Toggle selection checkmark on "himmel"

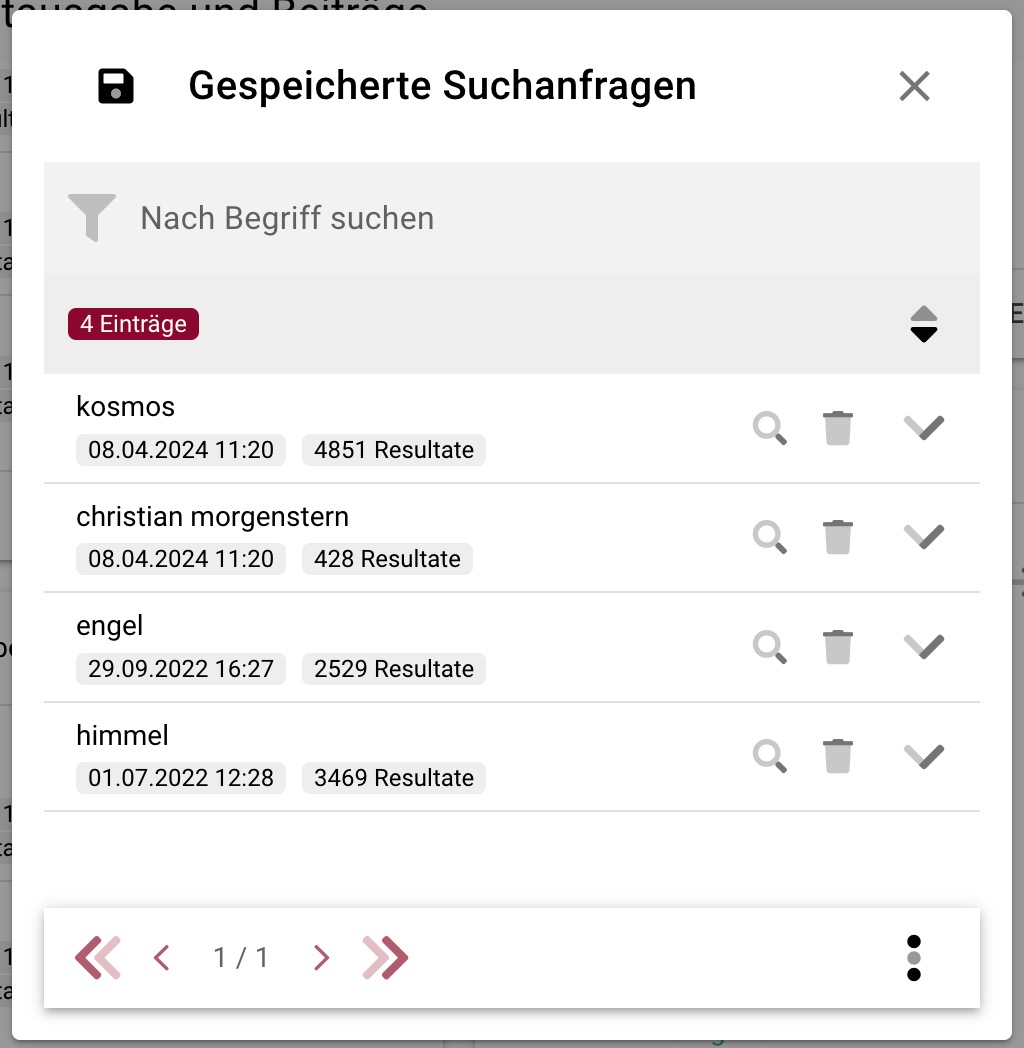pyautogui.click(x=923, y=756)
